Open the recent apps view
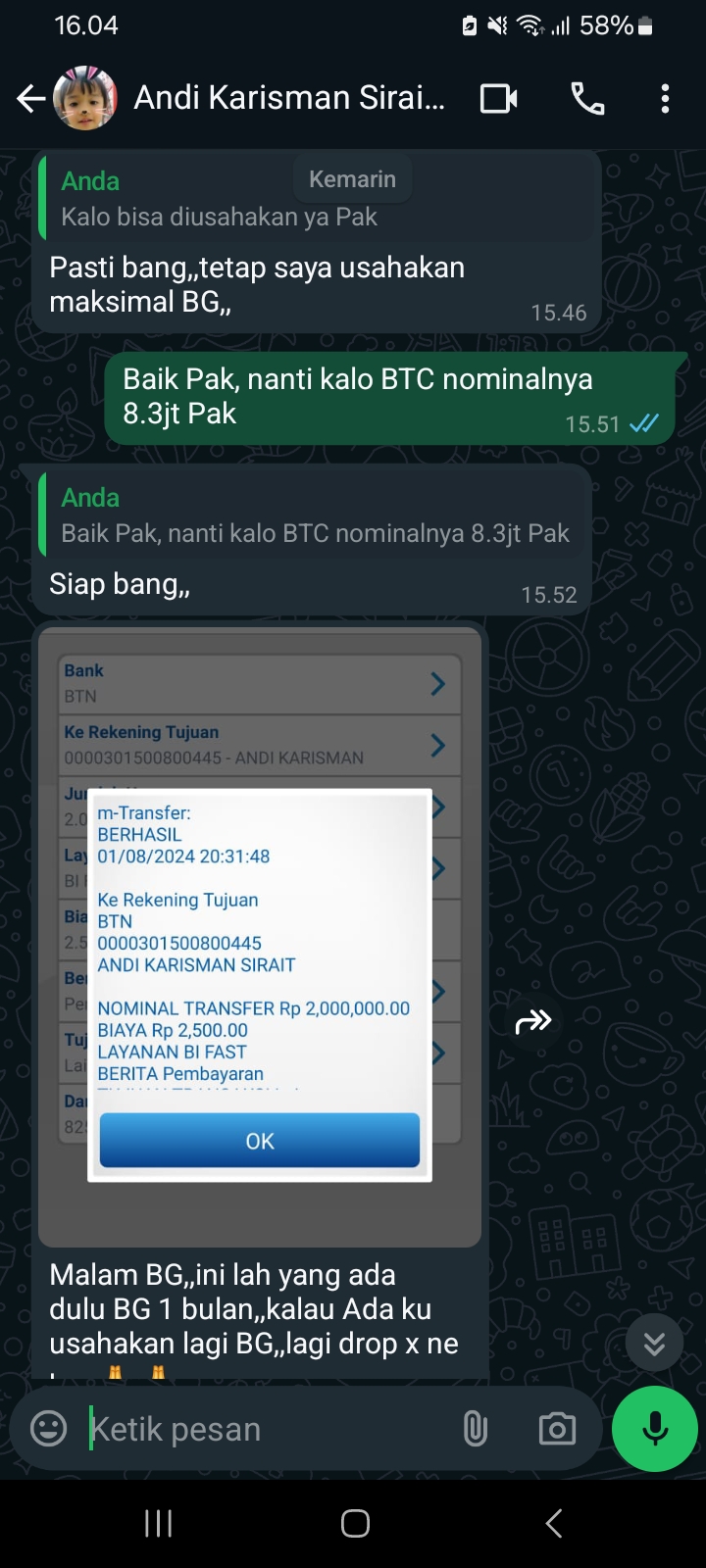 pos(158,1523)
